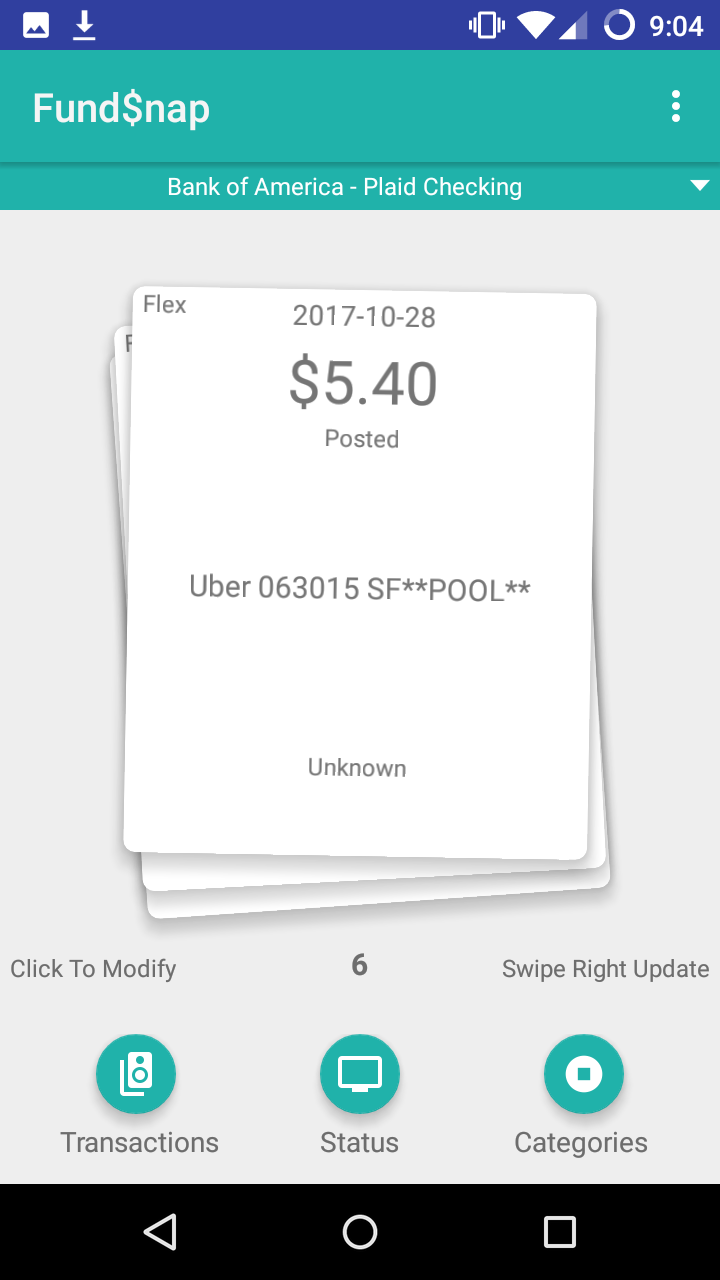Image resolution: width=720 pixels, height=1280 pixels.
Task: Tap the system back button
Action: coord(160,1232)
